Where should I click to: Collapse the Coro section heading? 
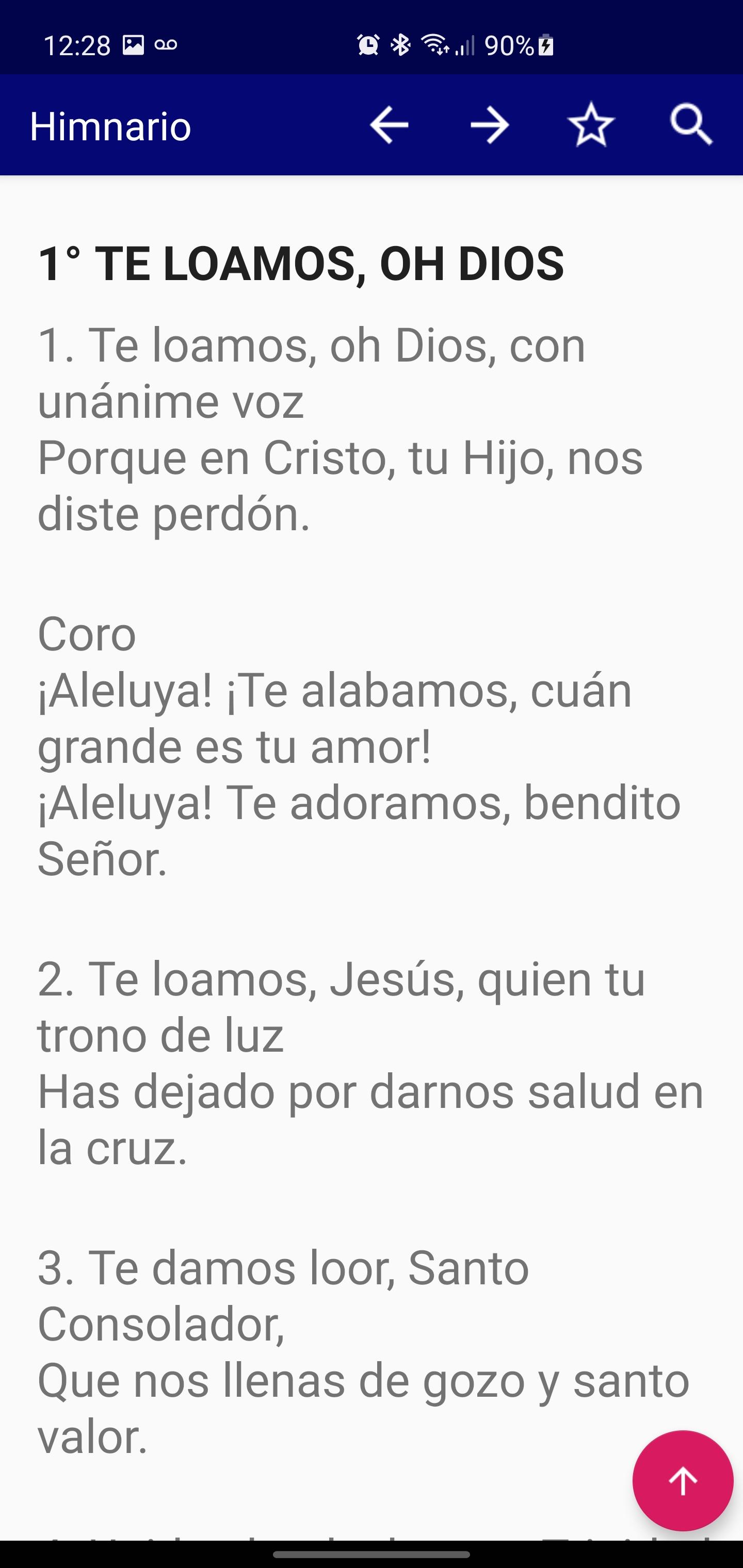click(87, 633)
